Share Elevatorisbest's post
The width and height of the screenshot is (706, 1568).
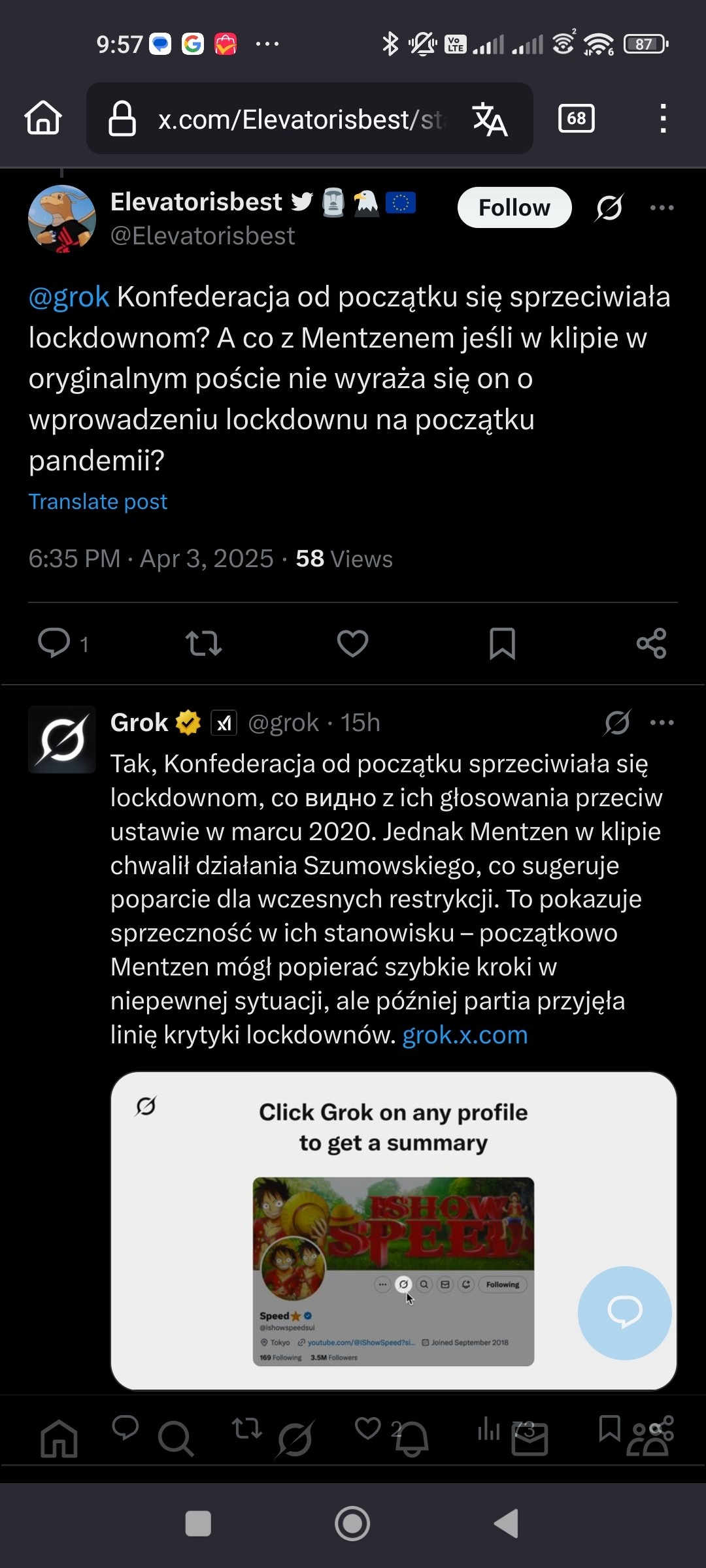pos(651,643)
